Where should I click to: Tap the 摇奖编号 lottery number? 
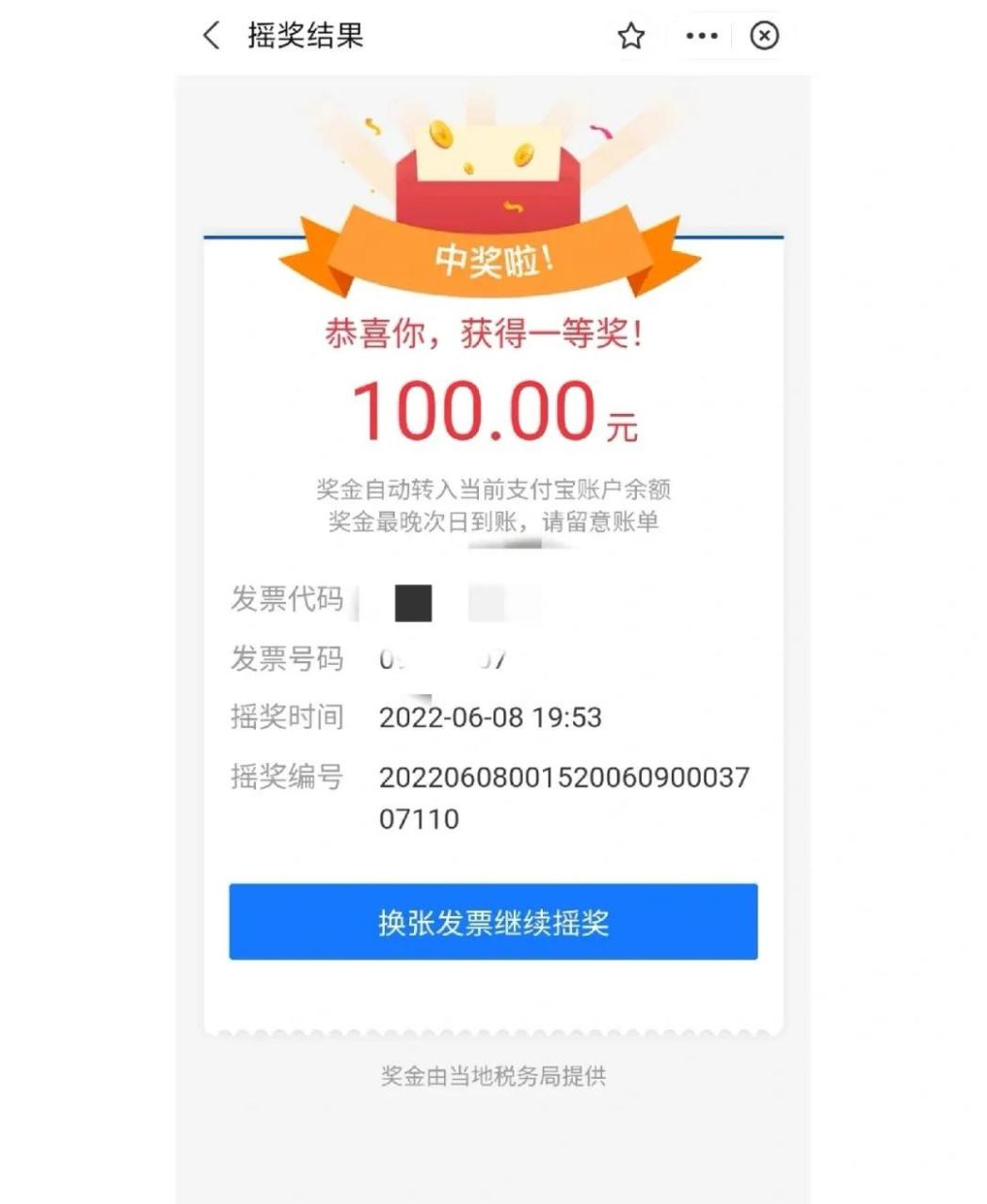[565, 778]
